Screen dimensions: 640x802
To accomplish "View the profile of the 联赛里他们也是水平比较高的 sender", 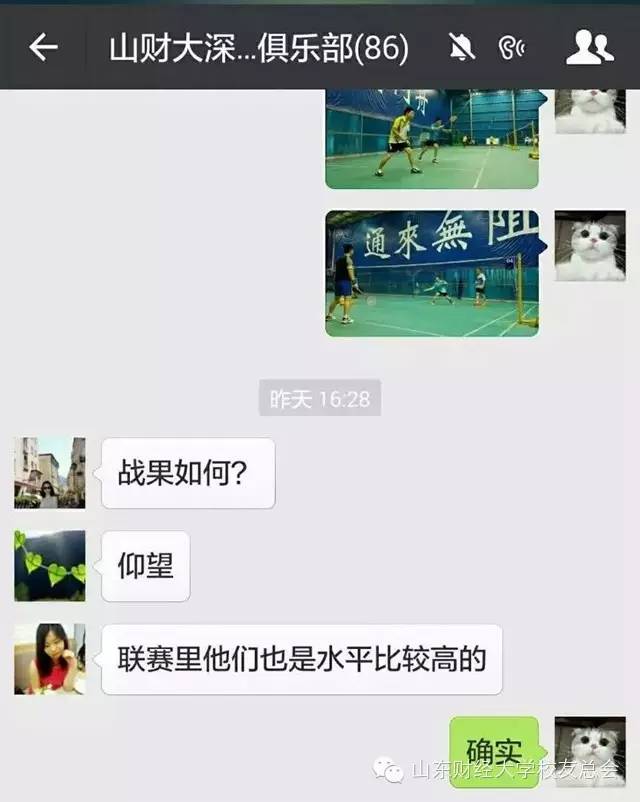I will coord(50,659).
